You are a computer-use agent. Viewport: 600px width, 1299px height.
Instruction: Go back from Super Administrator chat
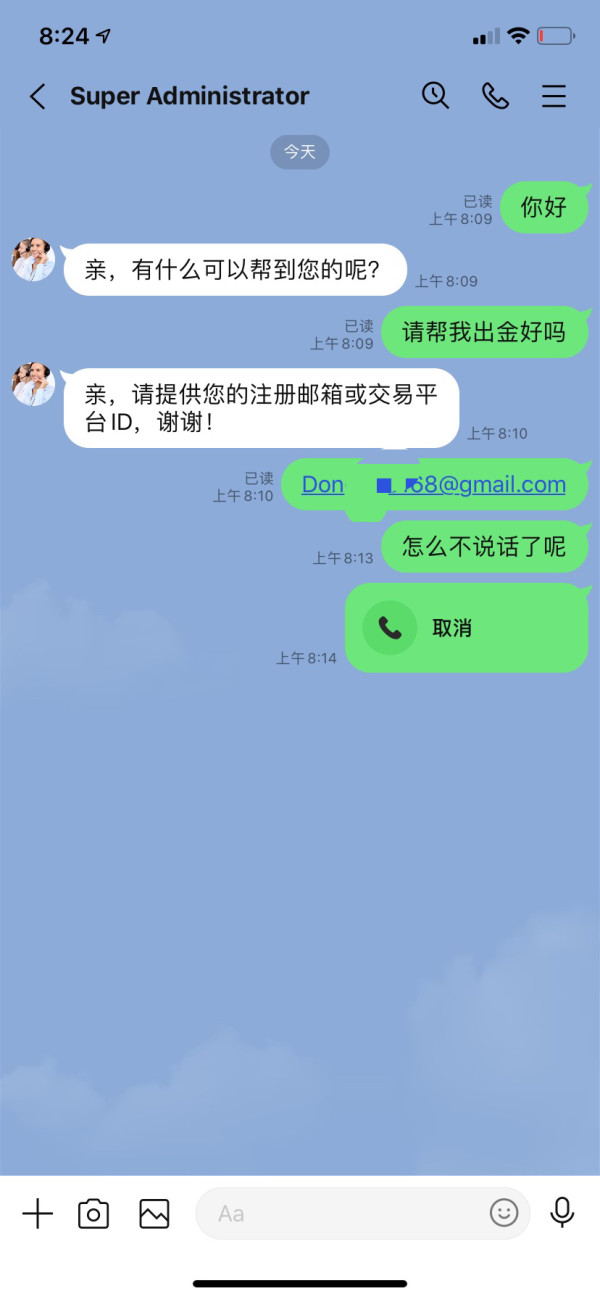38,96
